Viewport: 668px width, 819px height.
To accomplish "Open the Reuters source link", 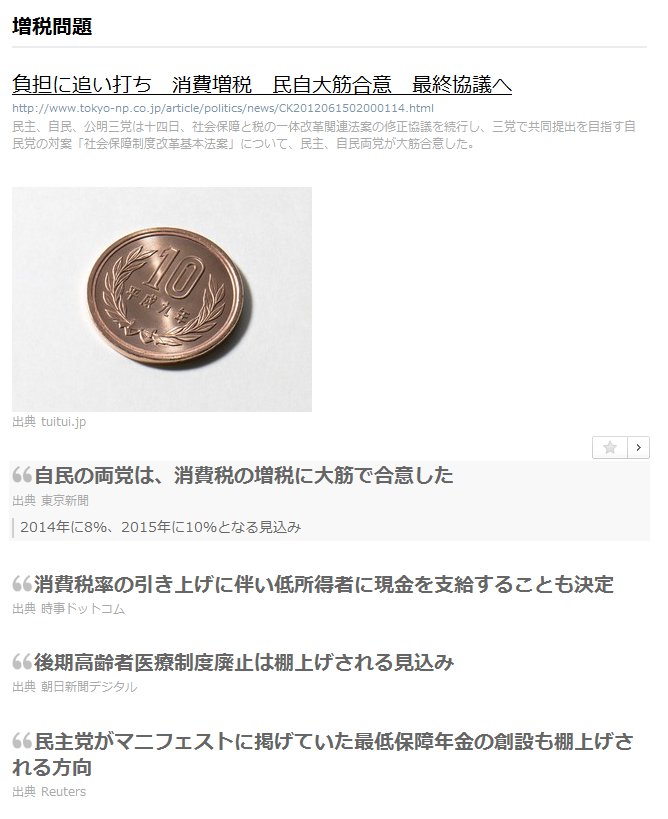I will point(64,792).
